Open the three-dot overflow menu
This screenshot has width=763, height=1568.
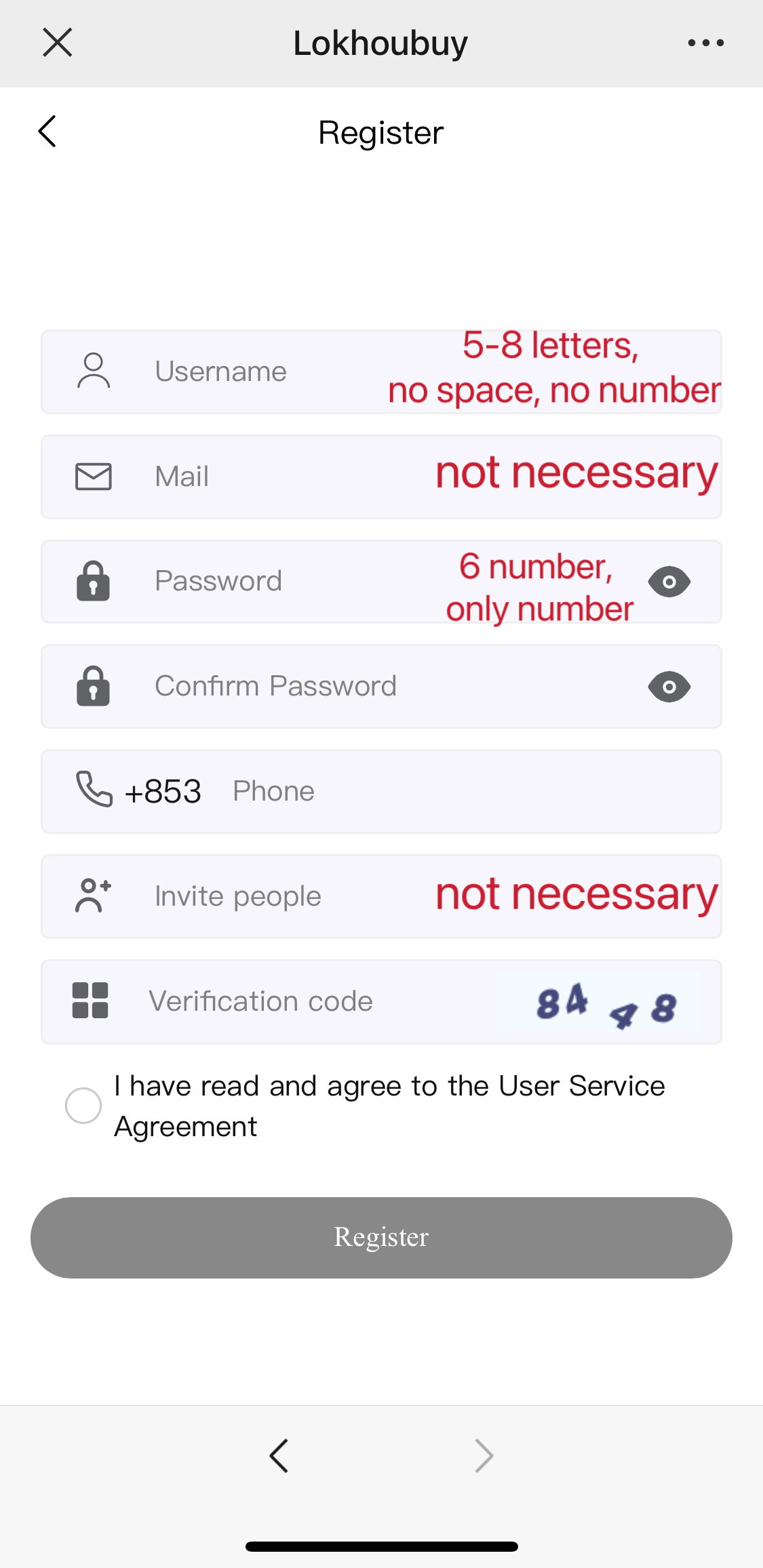705,43
